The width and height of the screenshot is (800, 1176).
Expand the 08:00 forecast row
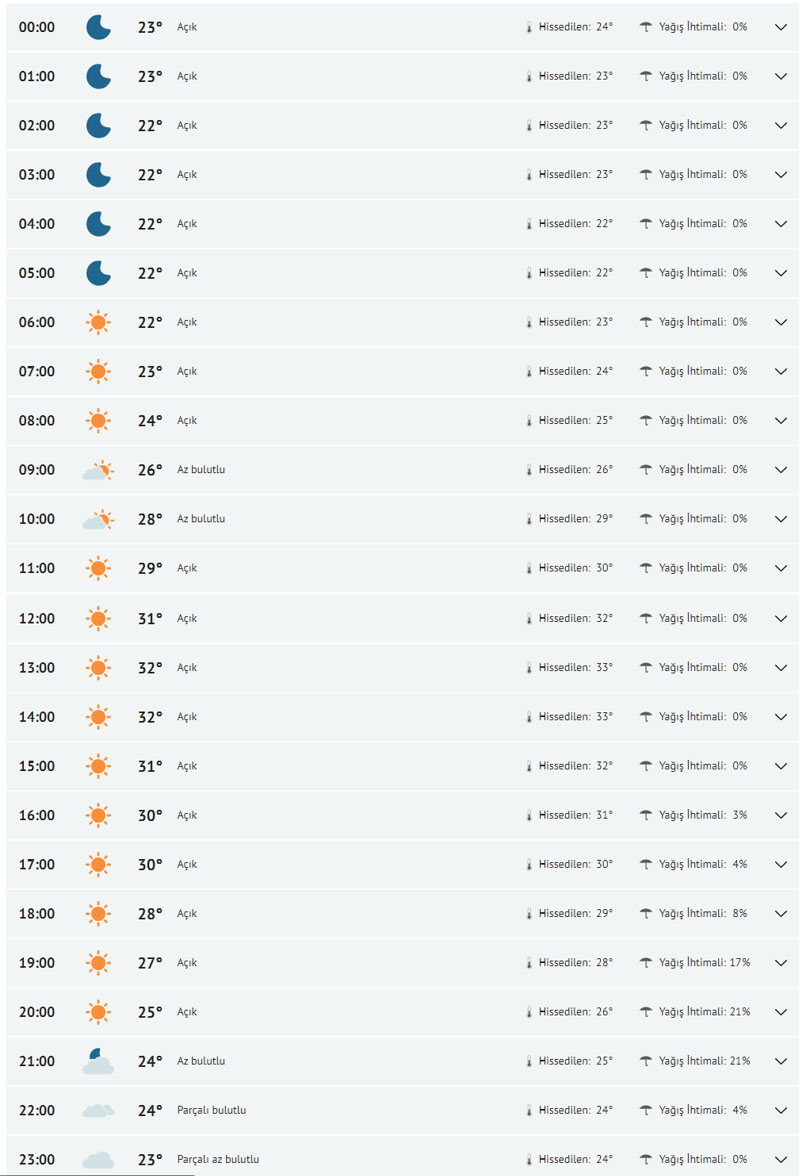tap(781, 420)
